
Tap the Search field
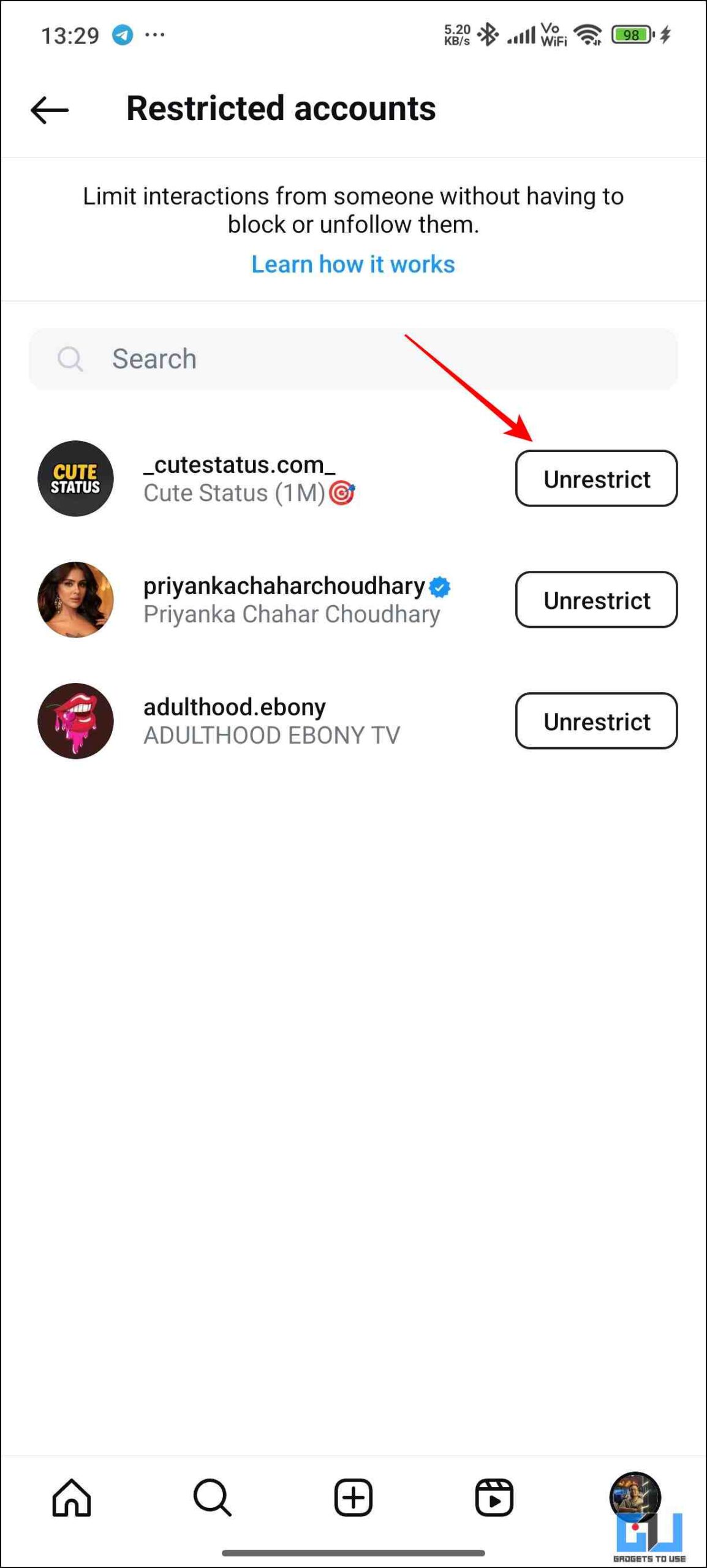pyautogui.click(x=353, y=359)
